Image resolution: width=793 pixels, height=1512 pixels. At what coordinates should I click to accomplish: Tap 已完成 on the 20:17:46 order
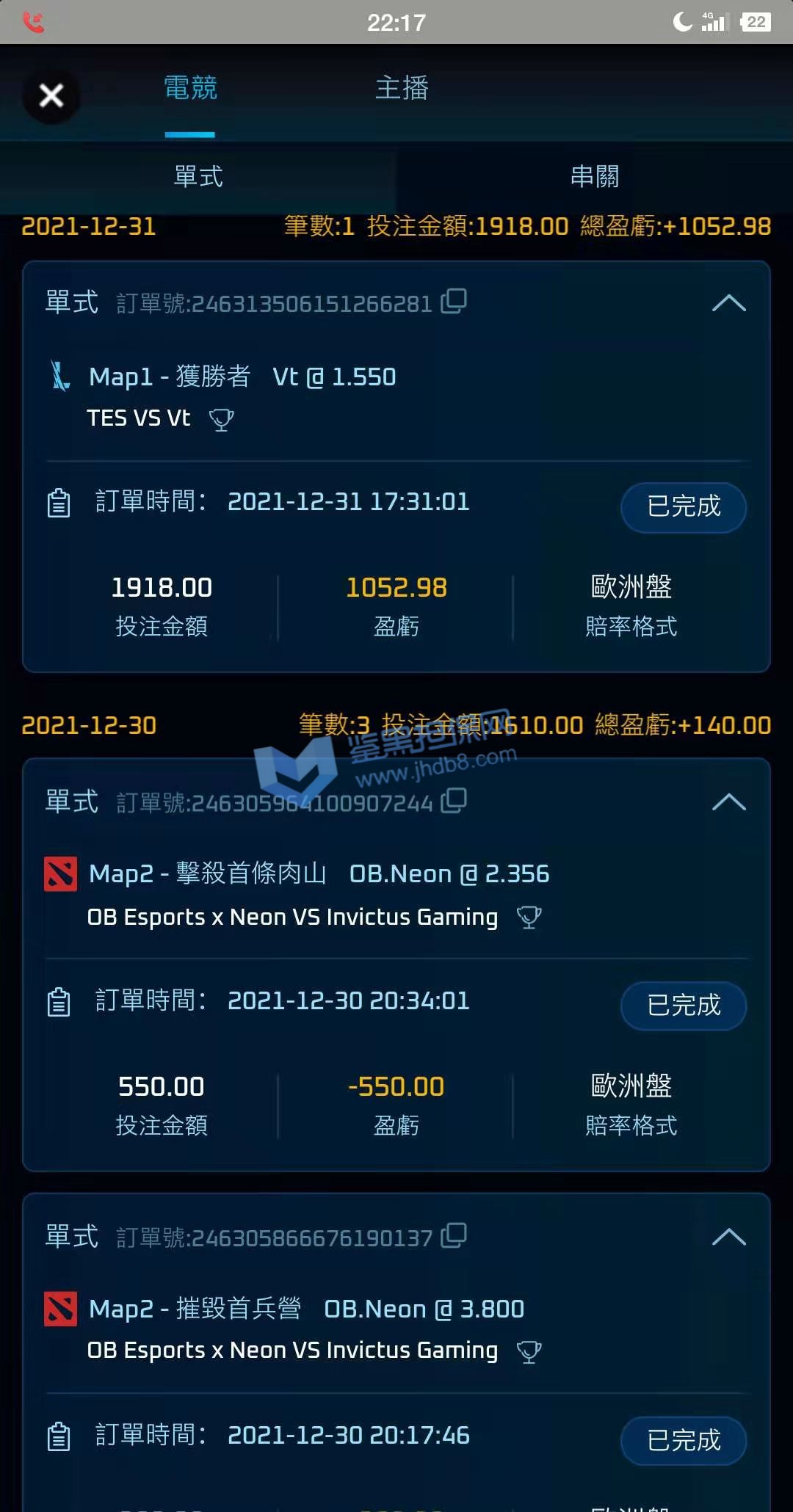coord(684,1440)
